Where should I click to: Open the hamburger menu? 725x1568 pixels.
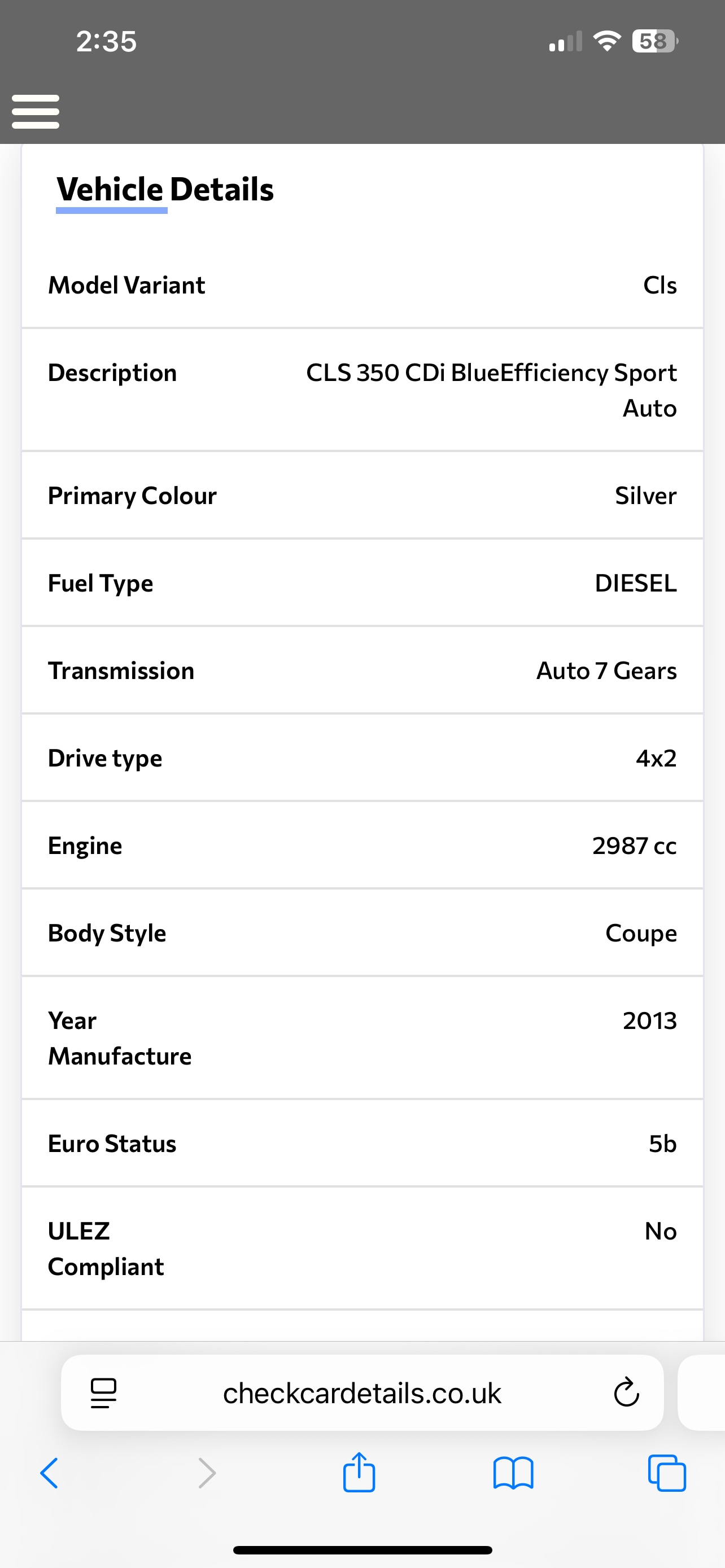click(x=36, y=111)
